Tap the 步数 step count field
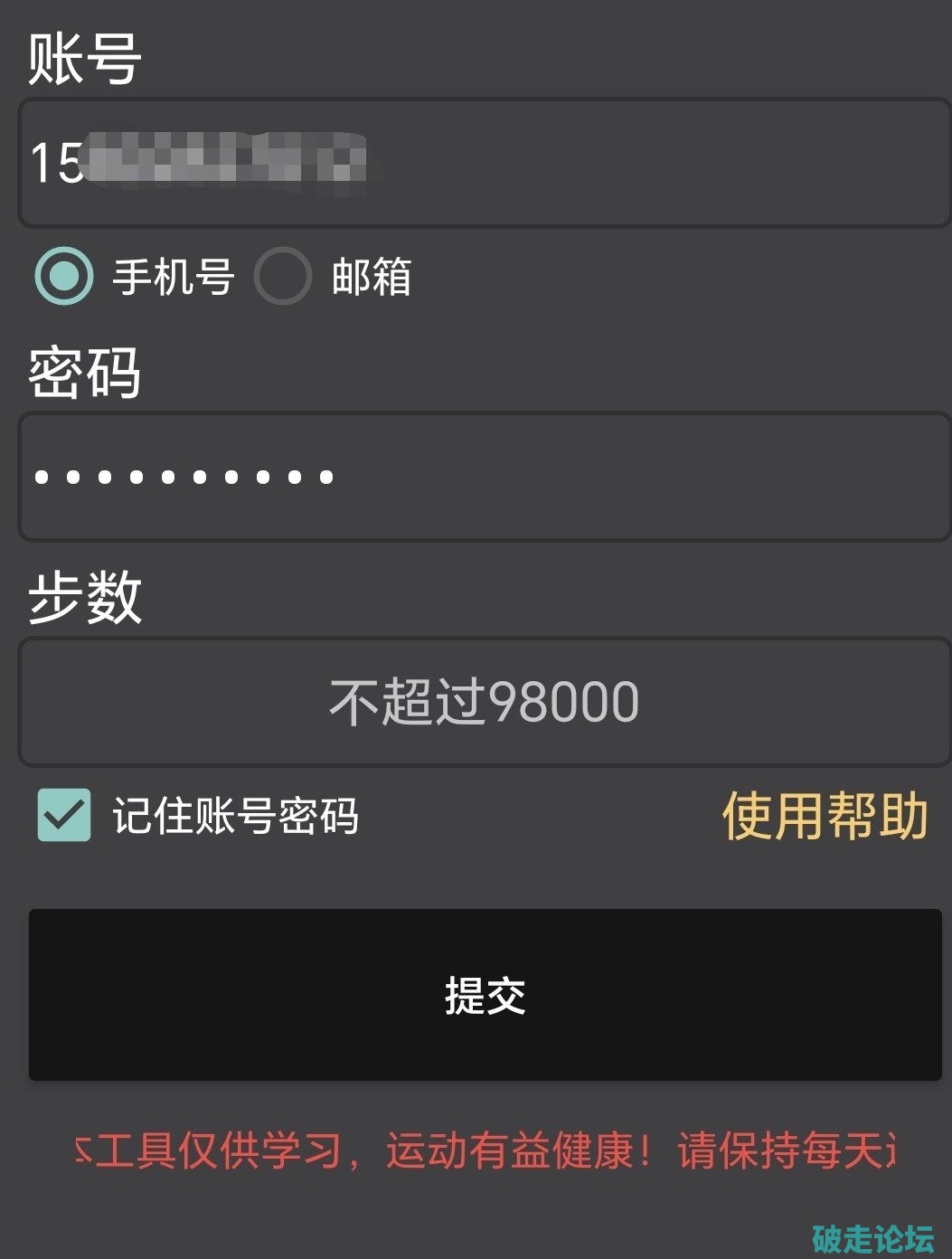 pyautogui.click(x=484, y=702)
